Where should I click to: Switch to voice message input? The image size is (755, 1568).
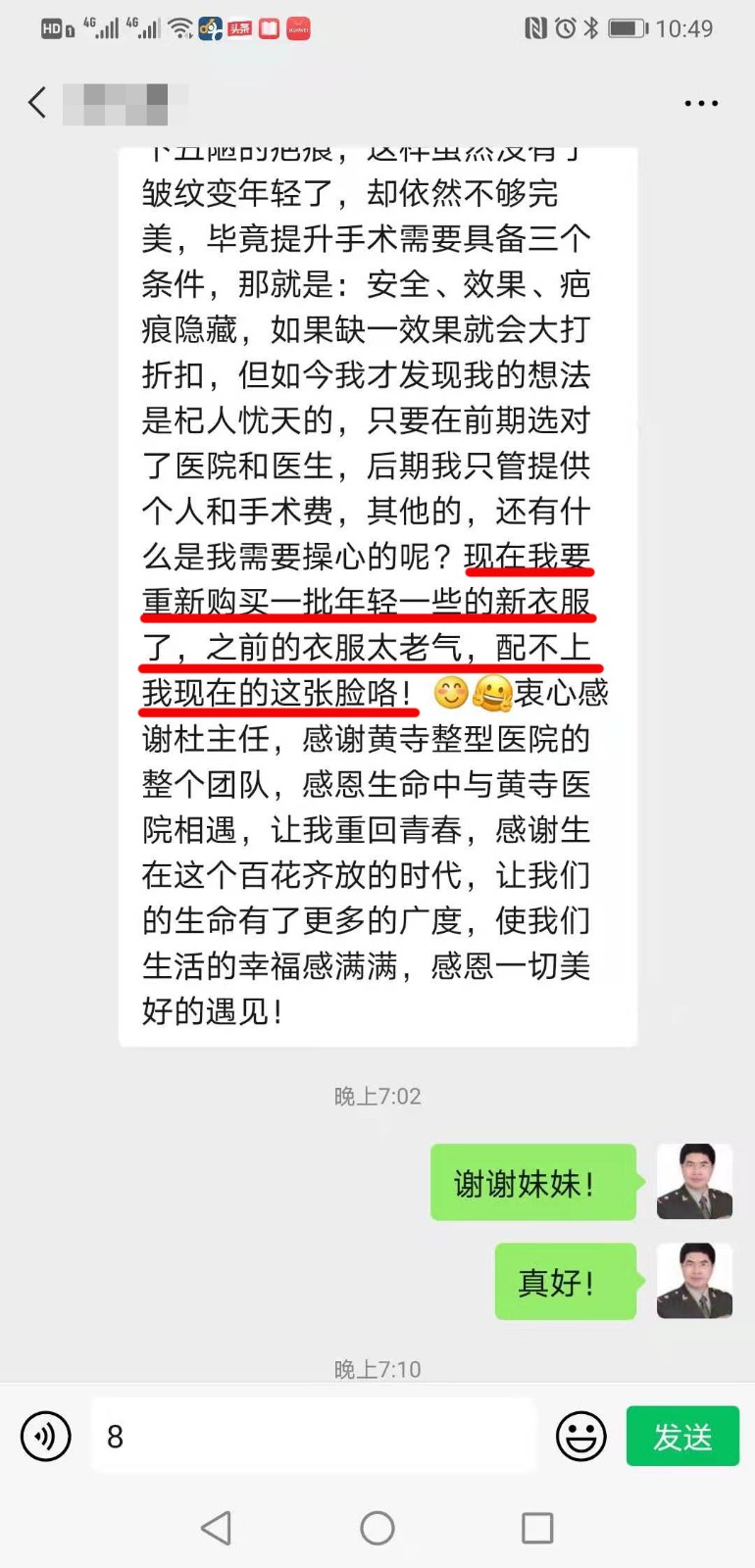pyautogui.click(x=46, y=1437)
